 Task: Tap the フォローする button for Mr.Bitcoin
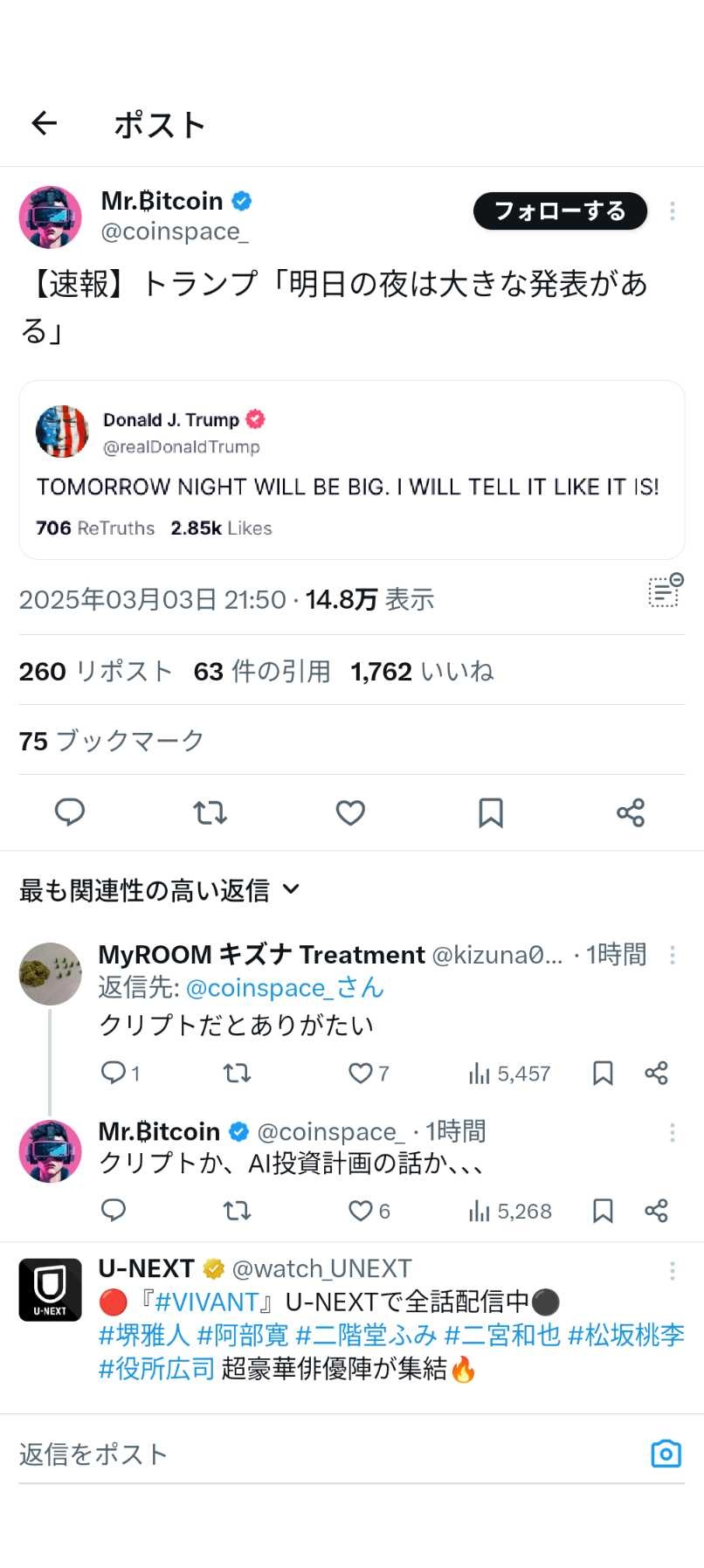tap(560, 211)
